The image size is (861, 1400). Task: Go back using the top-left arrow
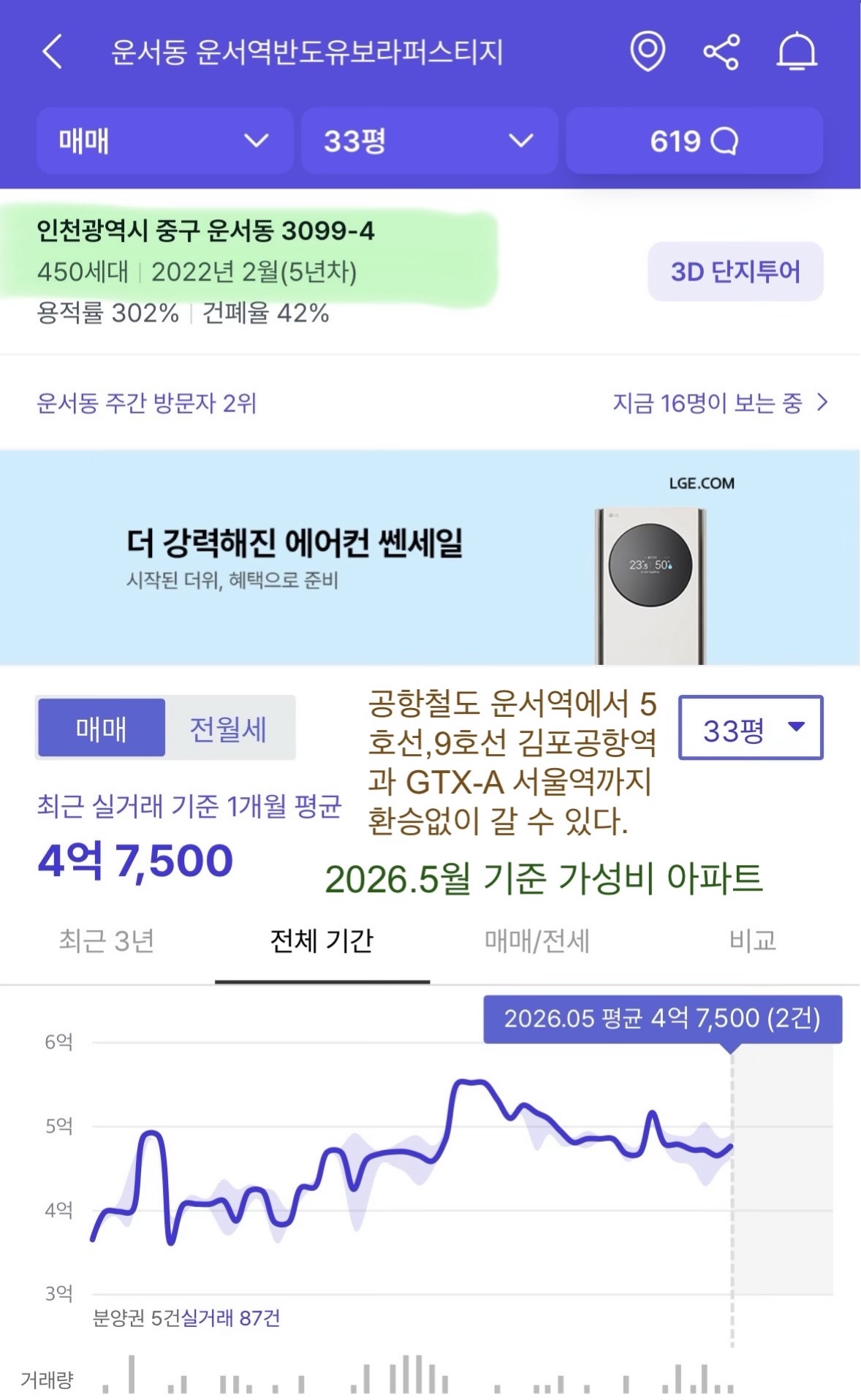pos(52,52)
